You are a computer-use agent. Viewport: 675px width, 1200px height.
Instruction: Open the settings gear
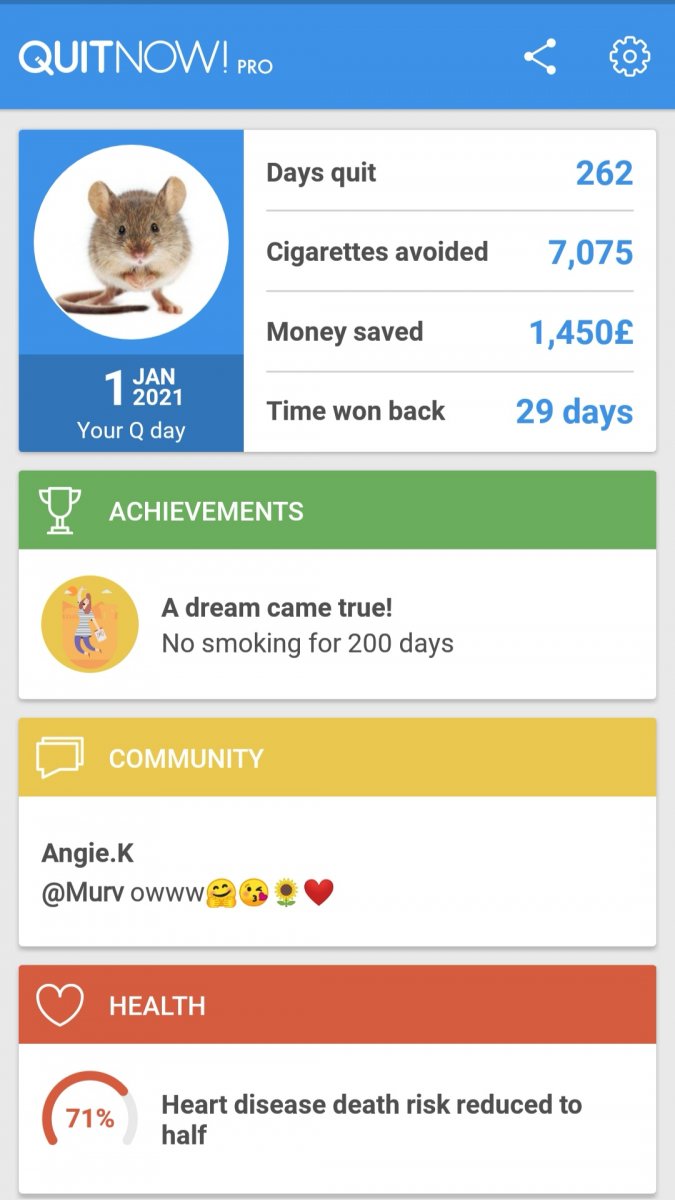629,57
